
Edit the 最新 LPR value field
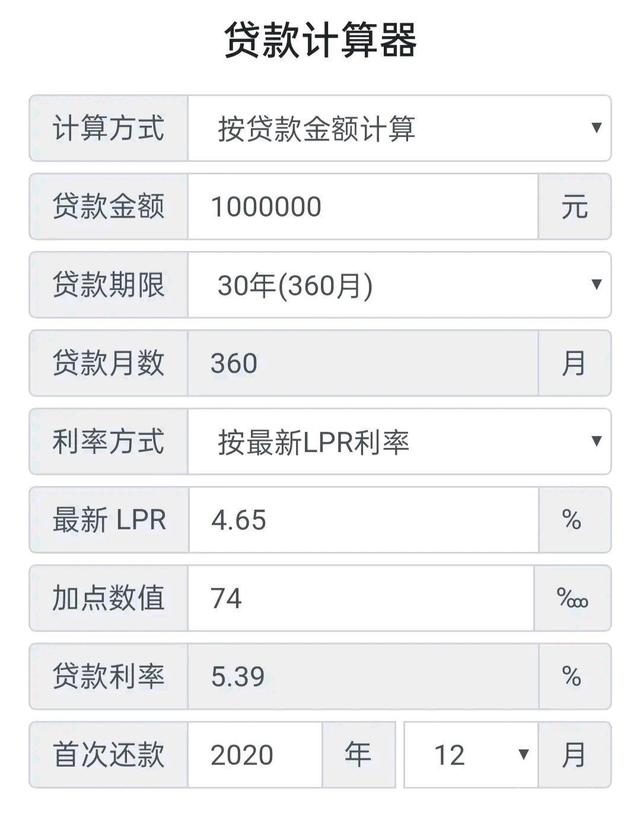[362, 519]
